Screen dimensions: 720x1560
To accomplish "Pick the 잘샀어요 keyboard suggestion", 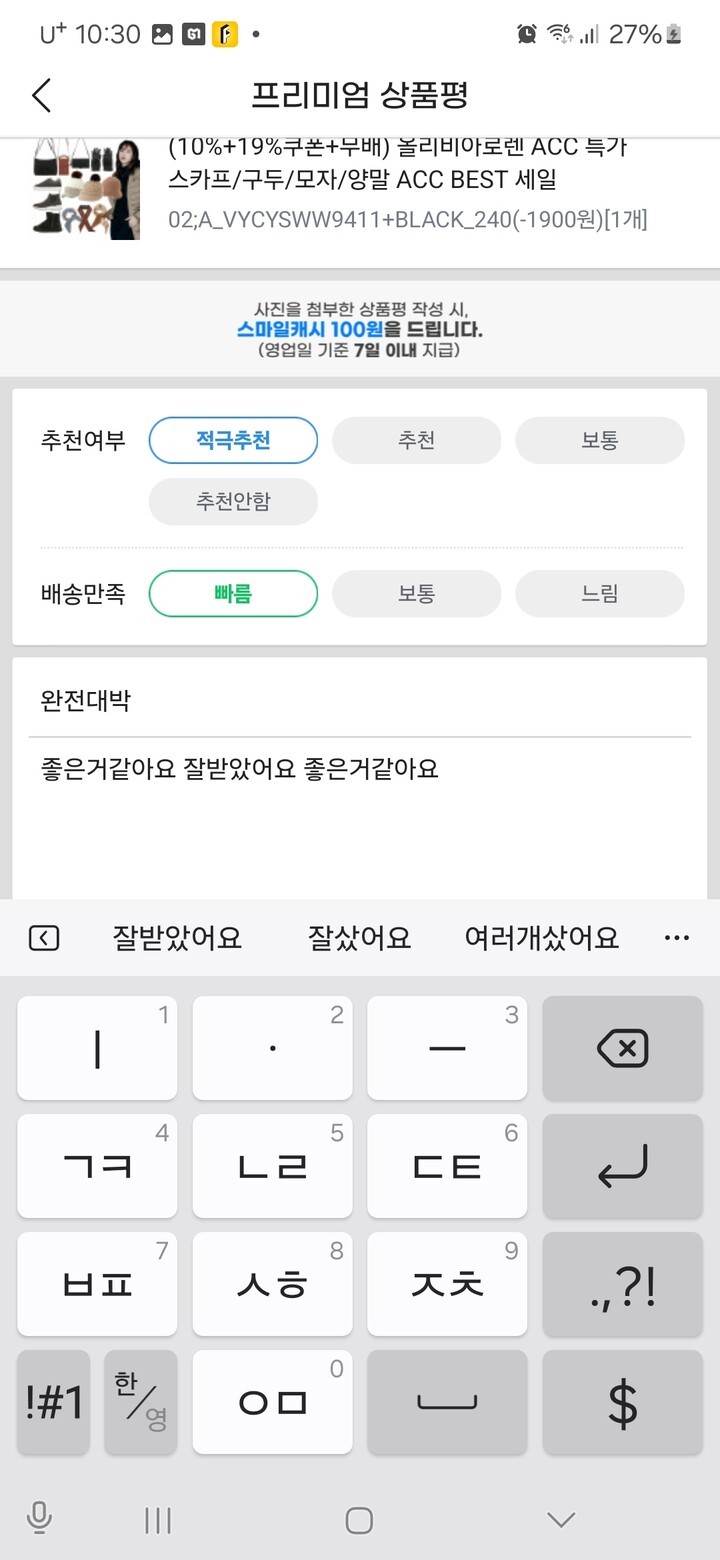I will (359, 938).
